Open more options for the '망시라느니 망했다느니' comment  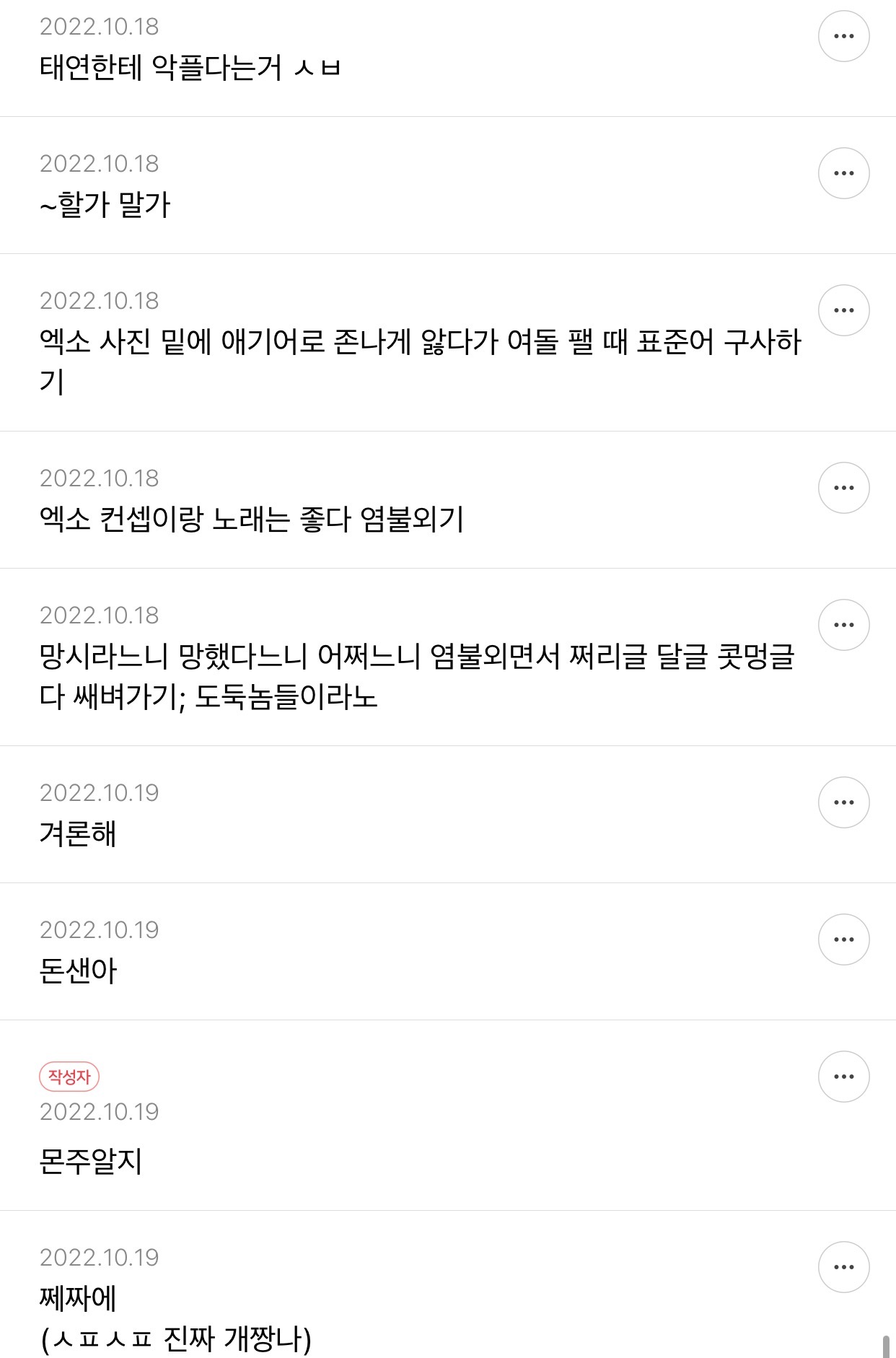[x=843, y=625]
